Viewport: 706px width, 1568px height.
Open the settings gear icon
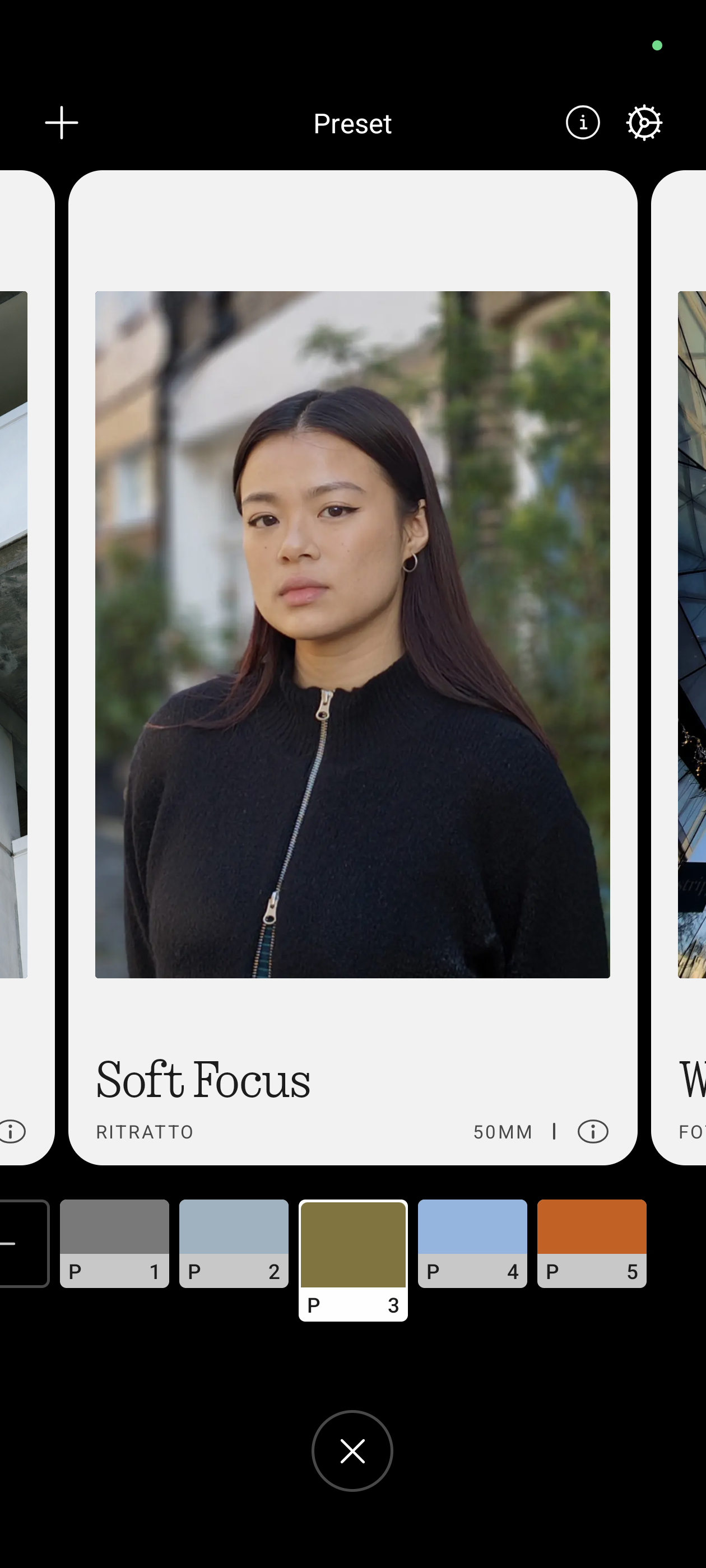pos(644,123)
